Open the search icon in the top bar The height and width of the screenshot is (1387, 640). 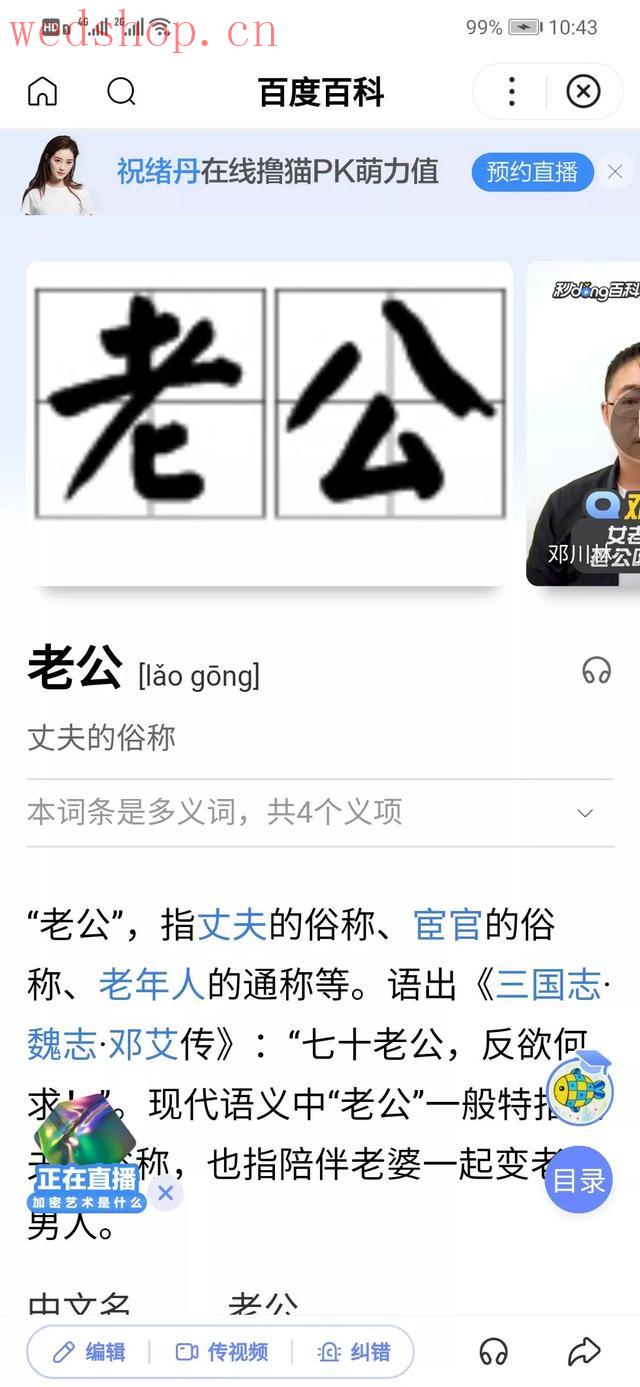tap(121, 92)
